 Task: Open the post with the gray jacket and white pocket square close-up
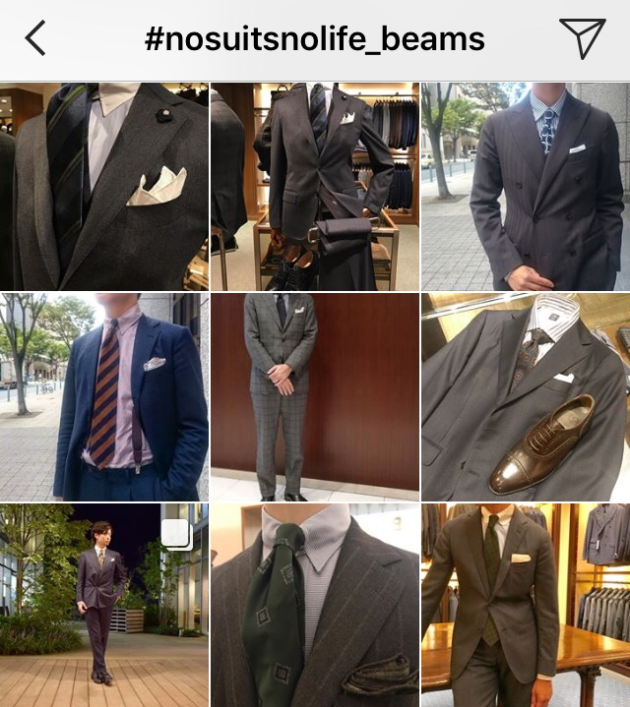104,186
